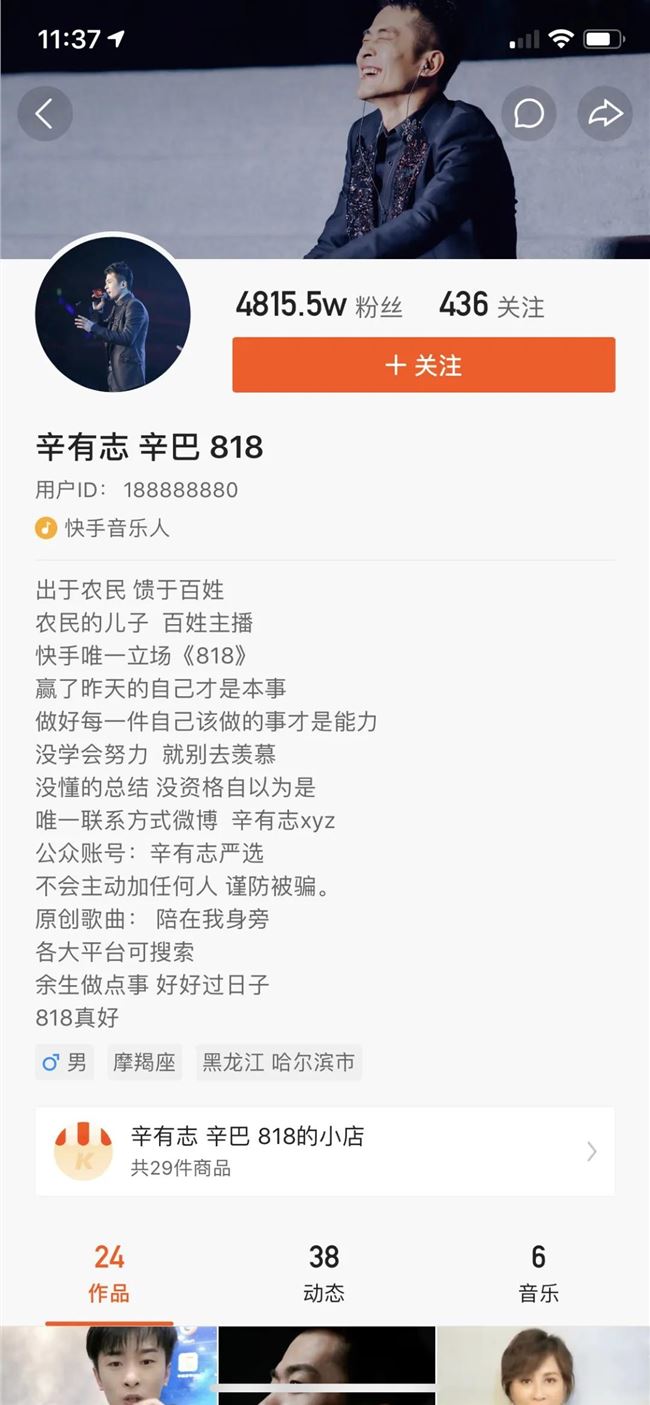The image size is (650, 1405).
Task: Follow the user with +关注 button
Action: 424,365
